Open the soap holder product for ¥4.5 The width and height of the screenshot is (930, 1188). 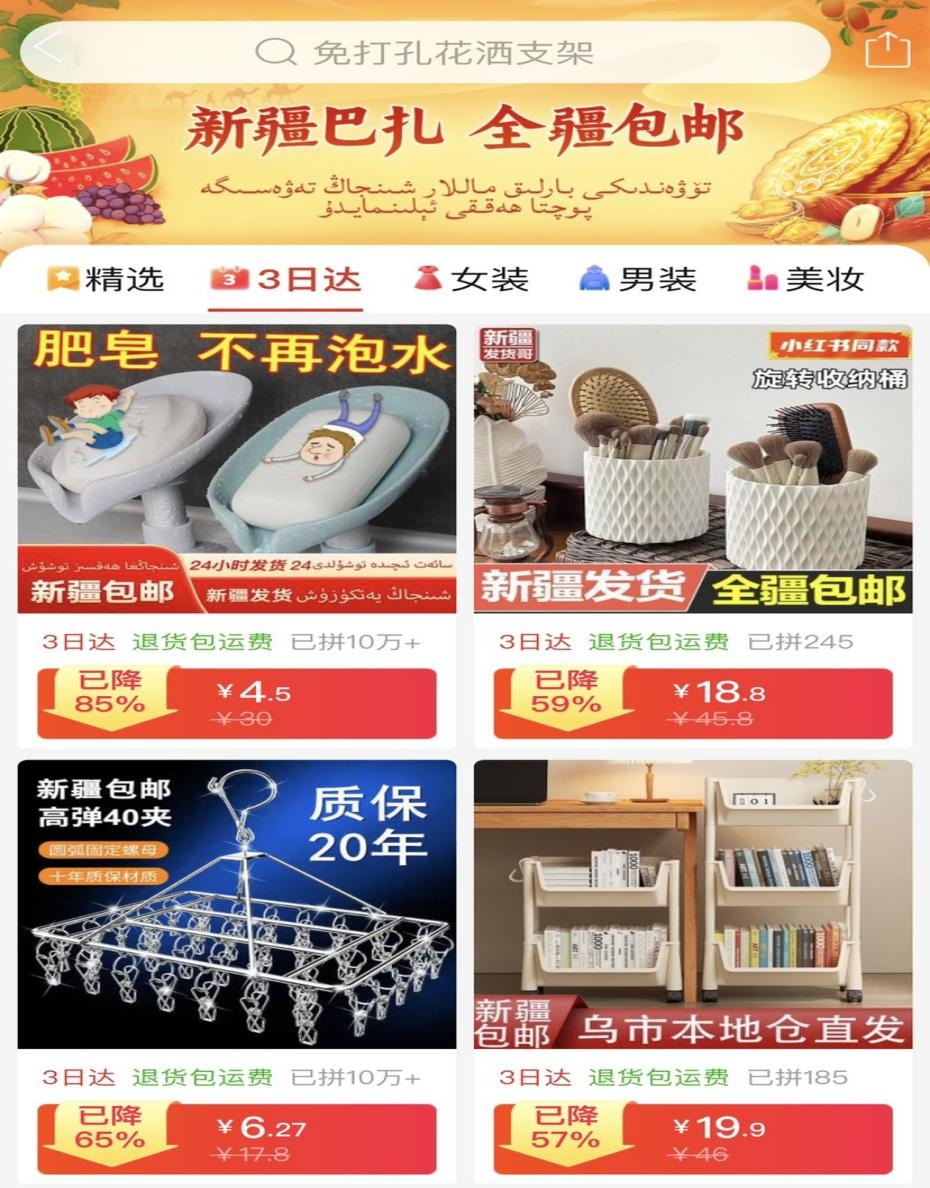coord(237,470)
